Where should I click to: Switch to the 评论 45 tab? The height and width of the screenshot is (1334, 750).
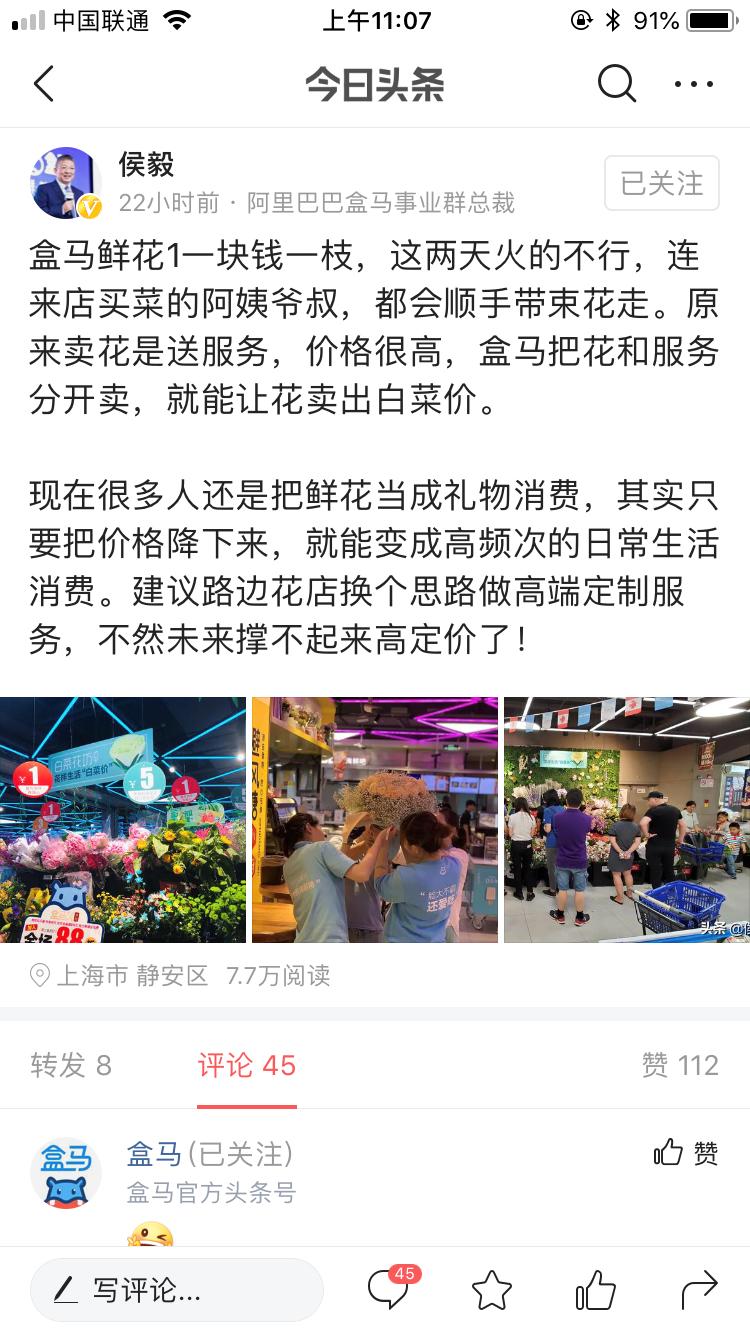coord(247,1065)
